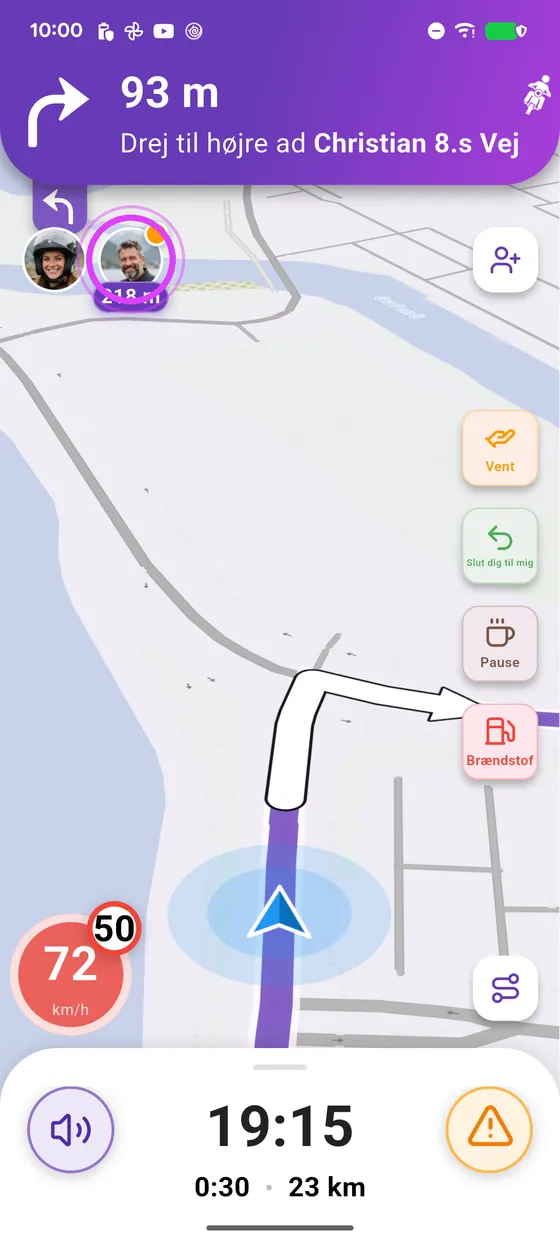Open the helmeted woman rider's avatar

pos(54,260)
